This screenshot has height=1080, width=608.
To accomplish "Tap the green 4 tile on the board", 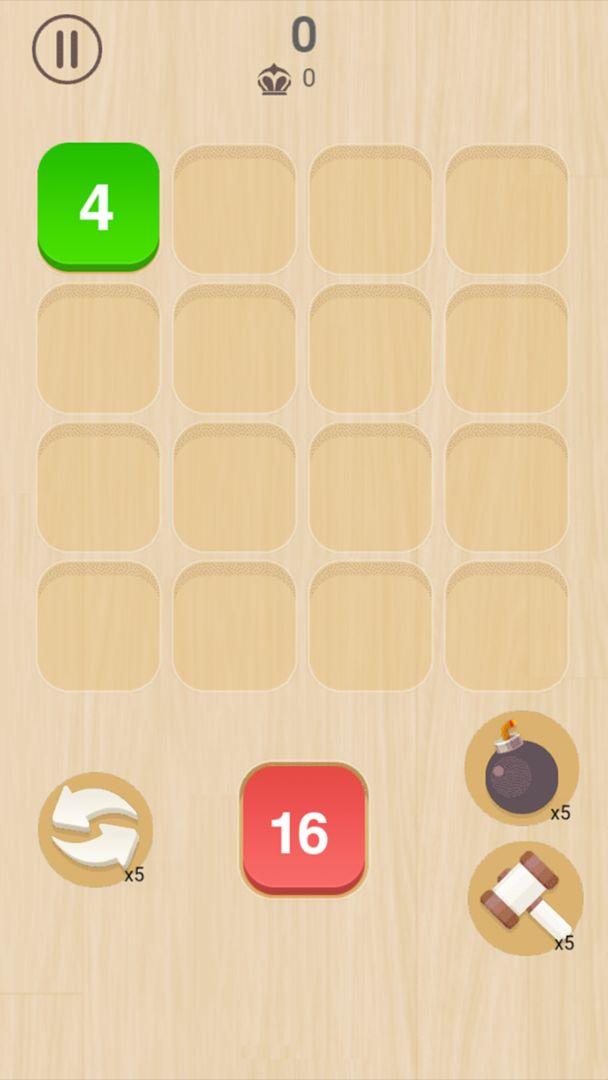I will tap(98, 206).
